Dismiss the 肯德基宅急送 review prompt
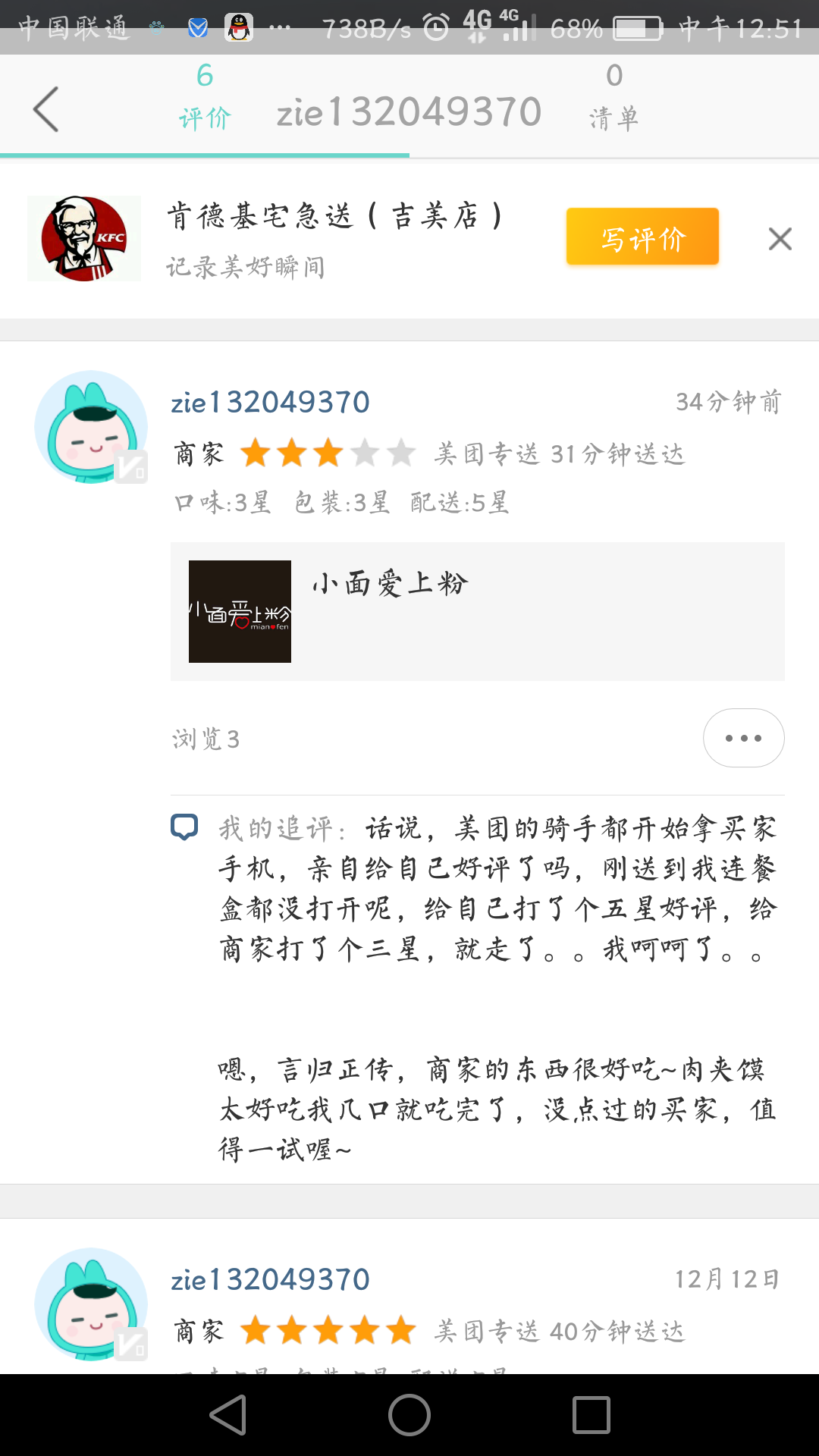This screenshot has height=1456, width=819. click(x=780, y=239)
